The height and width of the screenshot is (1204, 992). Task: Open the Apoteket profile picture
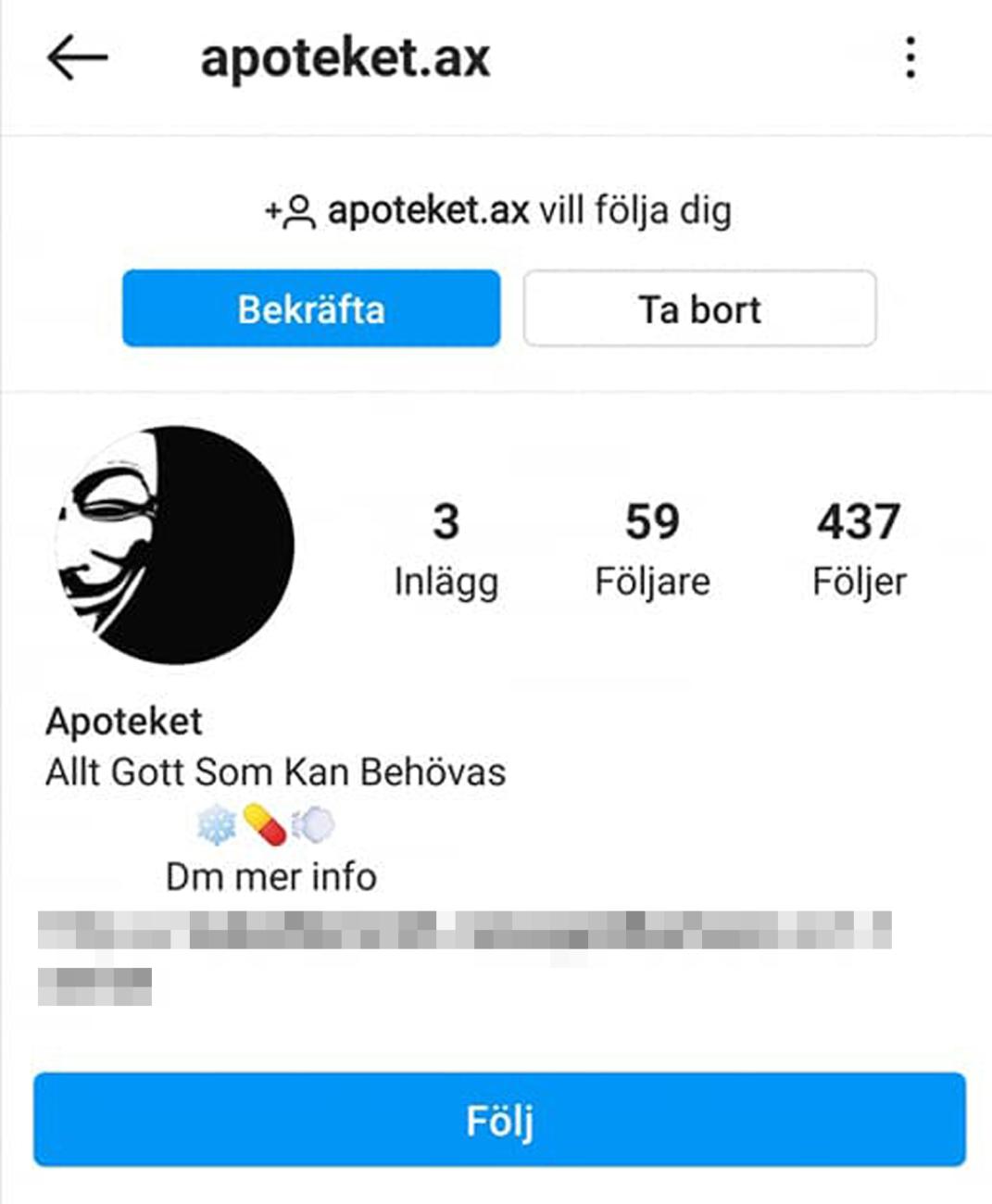click(x=175, y=545)
